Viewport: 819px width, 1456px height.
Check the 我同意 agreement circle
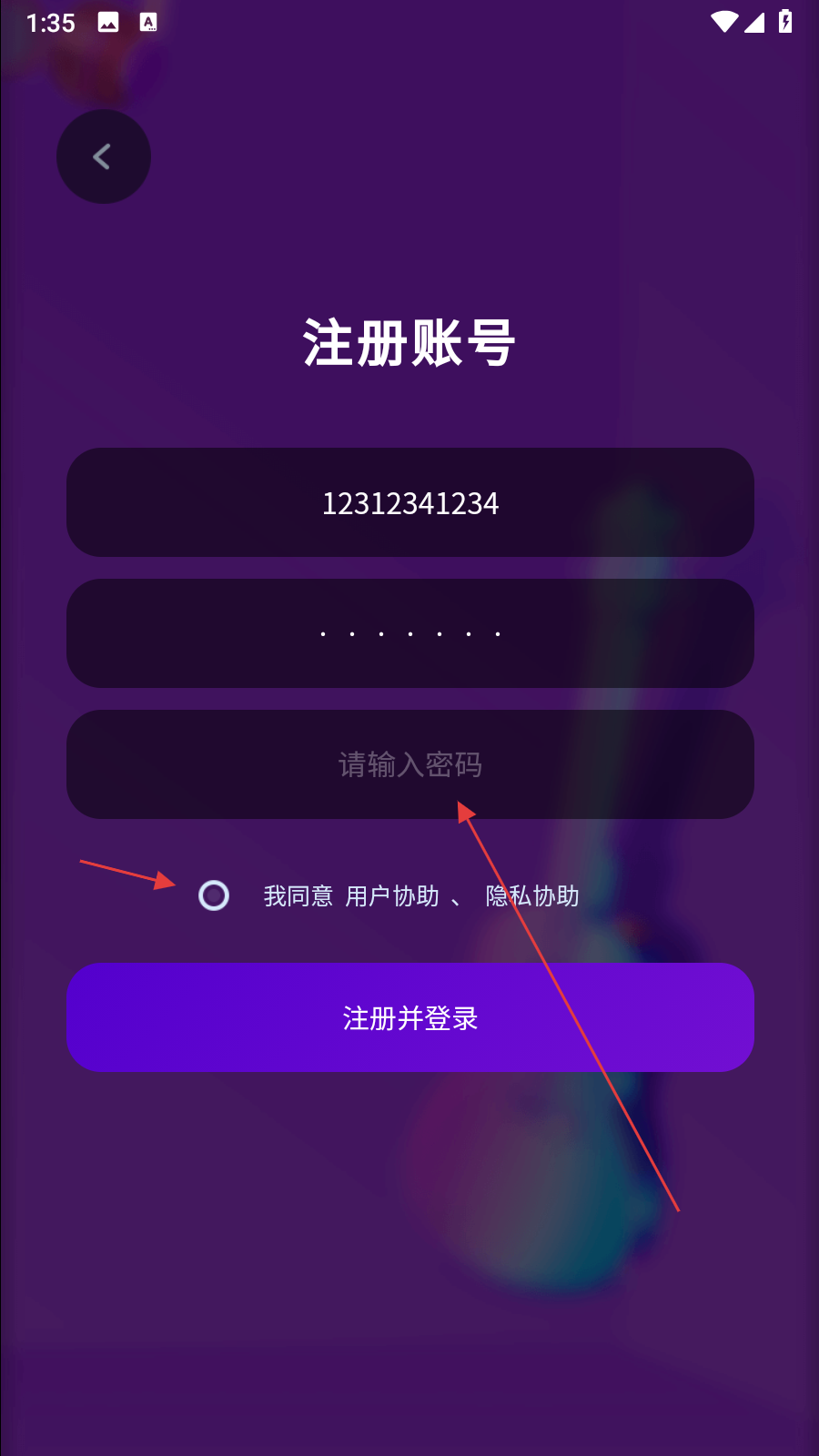coord(214,895)
